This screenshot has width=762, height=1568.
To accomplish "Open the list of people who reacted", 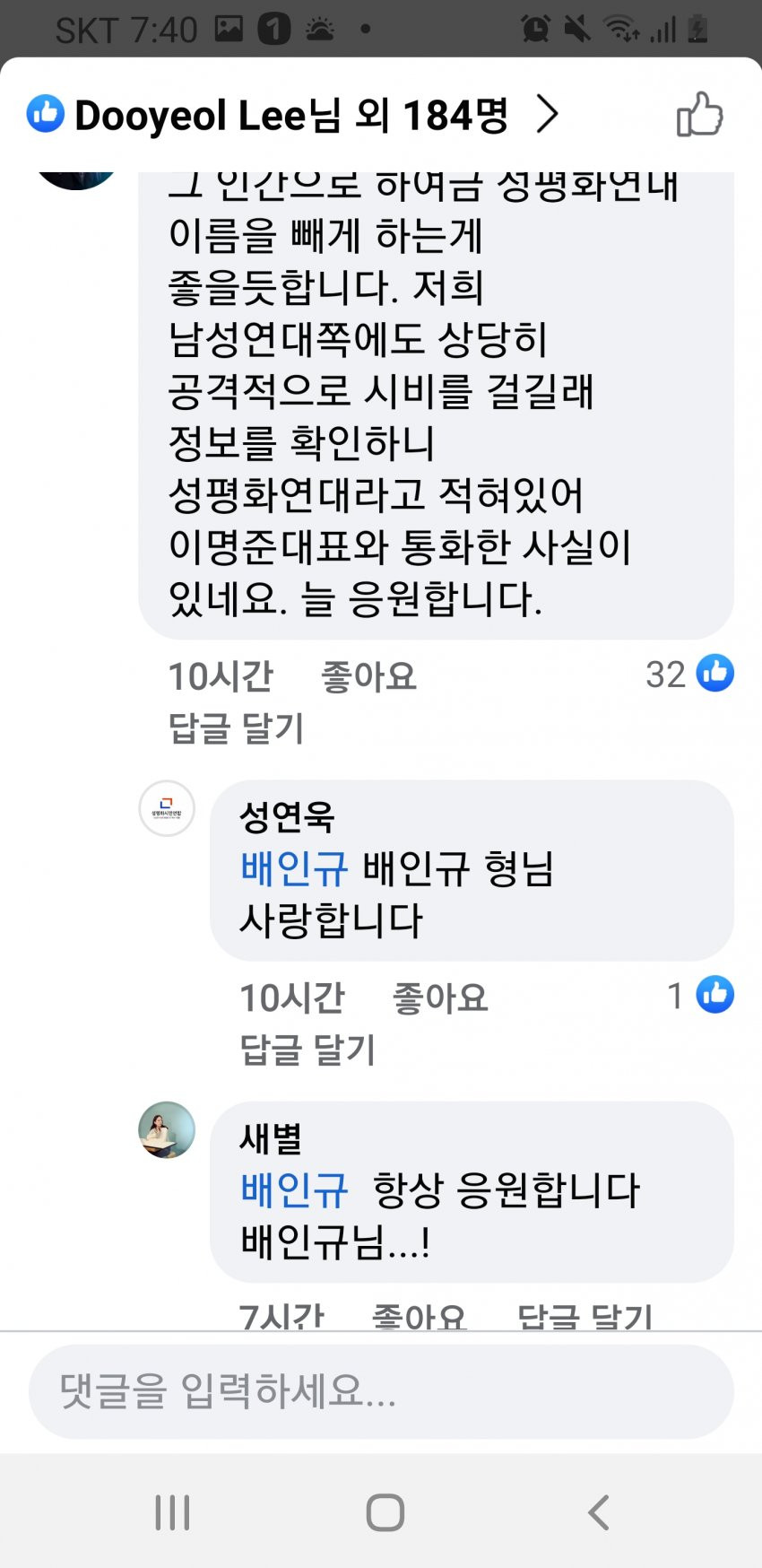I will pos(291,116).
